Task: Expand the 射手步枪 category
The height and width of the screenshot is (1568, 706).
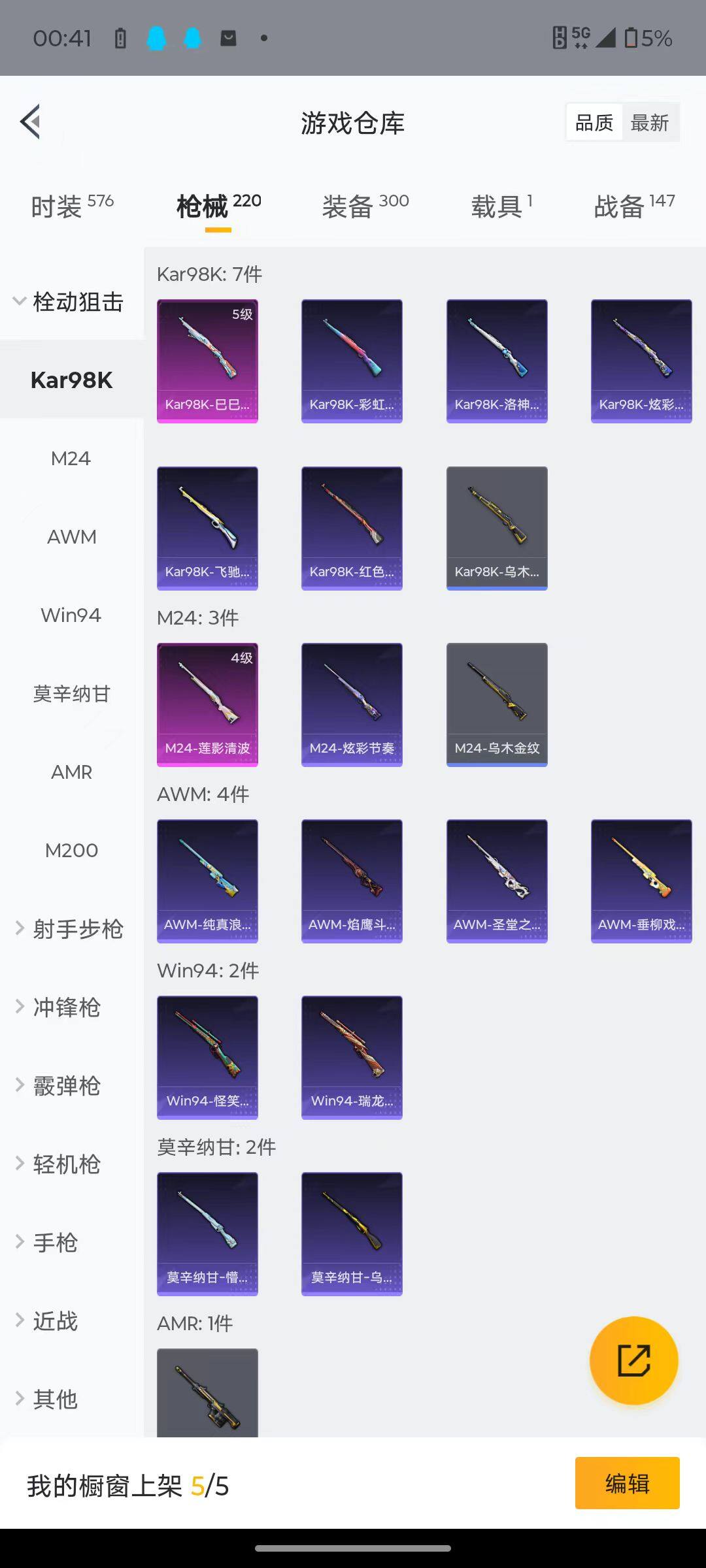Action: click(x=76, y=928)
